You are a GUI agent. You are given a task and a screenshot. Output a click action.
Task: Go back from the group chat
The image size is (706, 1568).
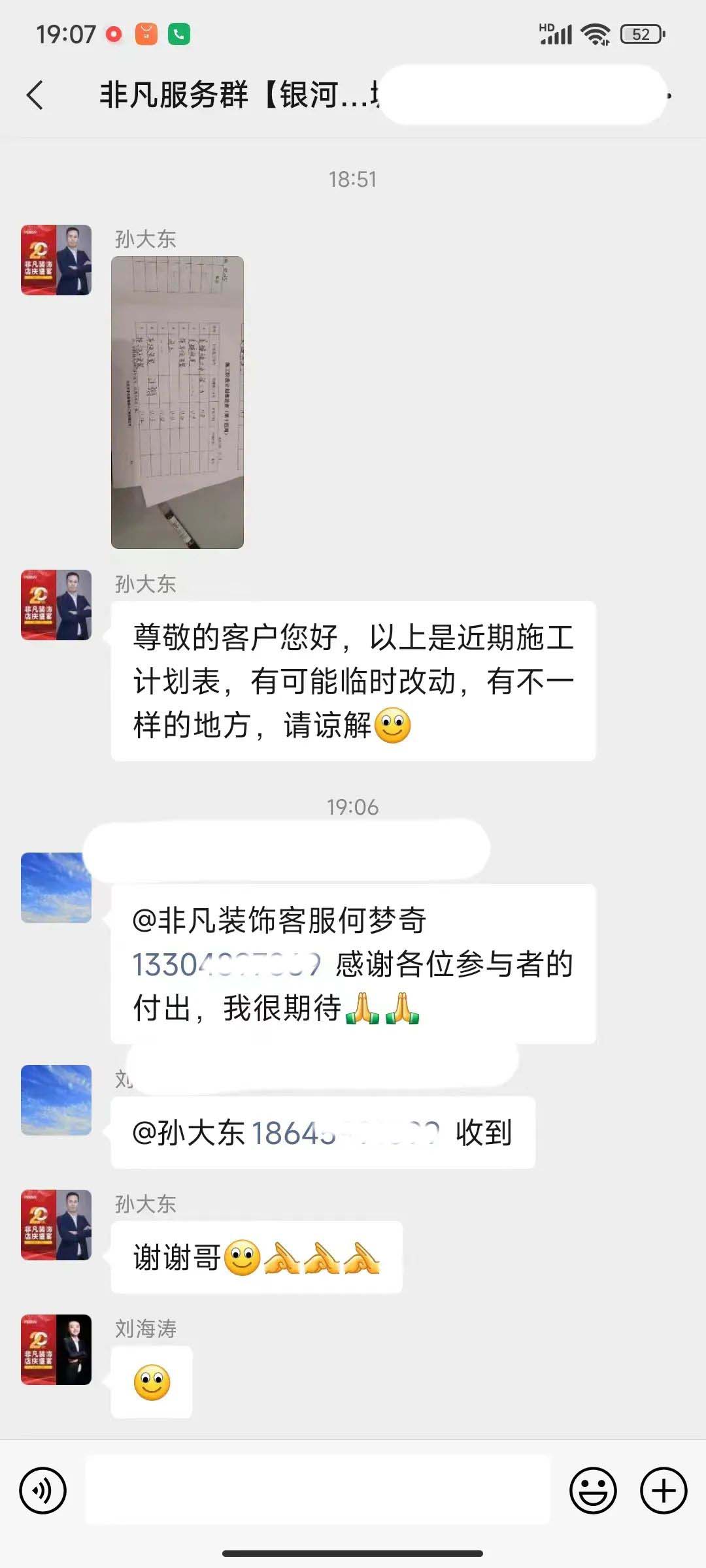[35, 95]
